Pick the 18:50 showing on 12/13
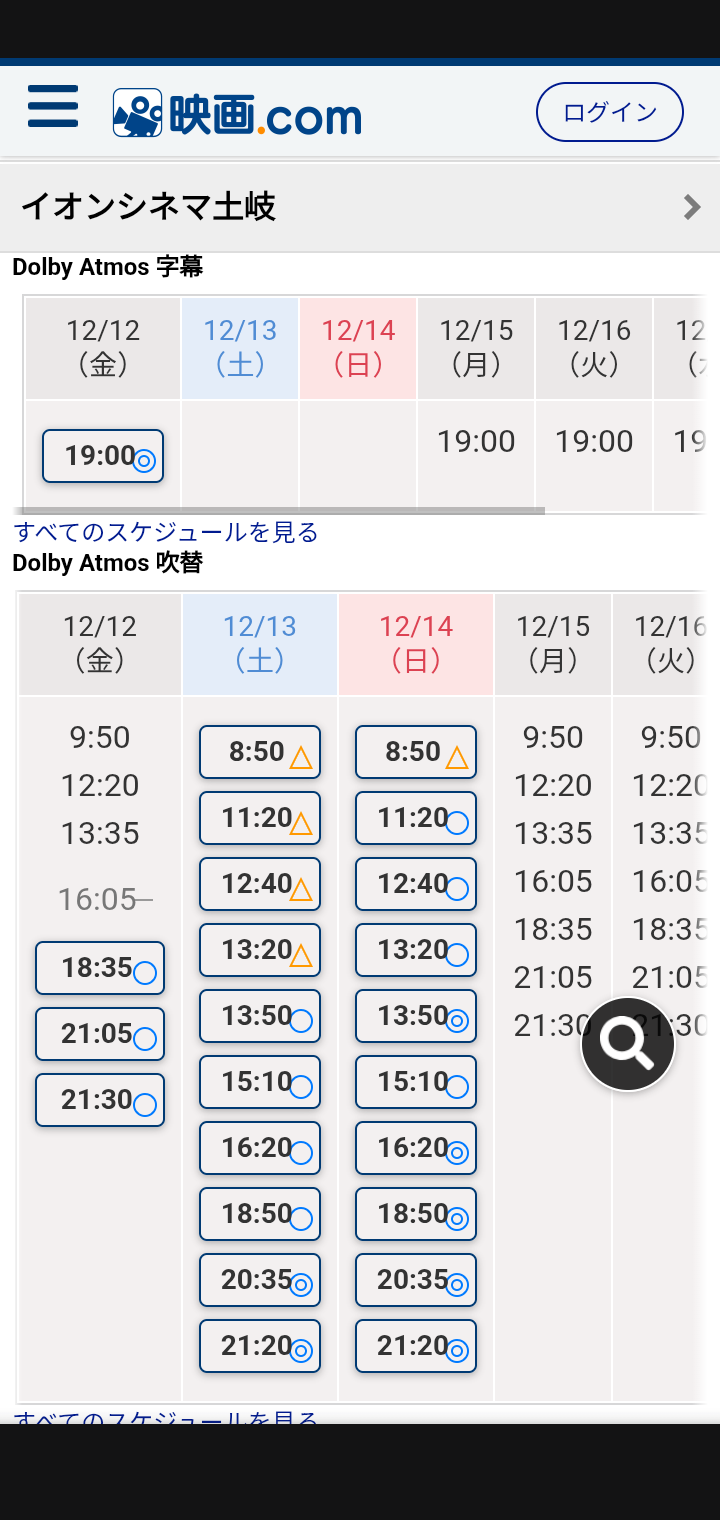Screen dimensions: 720x1520 coord(260,1214)
